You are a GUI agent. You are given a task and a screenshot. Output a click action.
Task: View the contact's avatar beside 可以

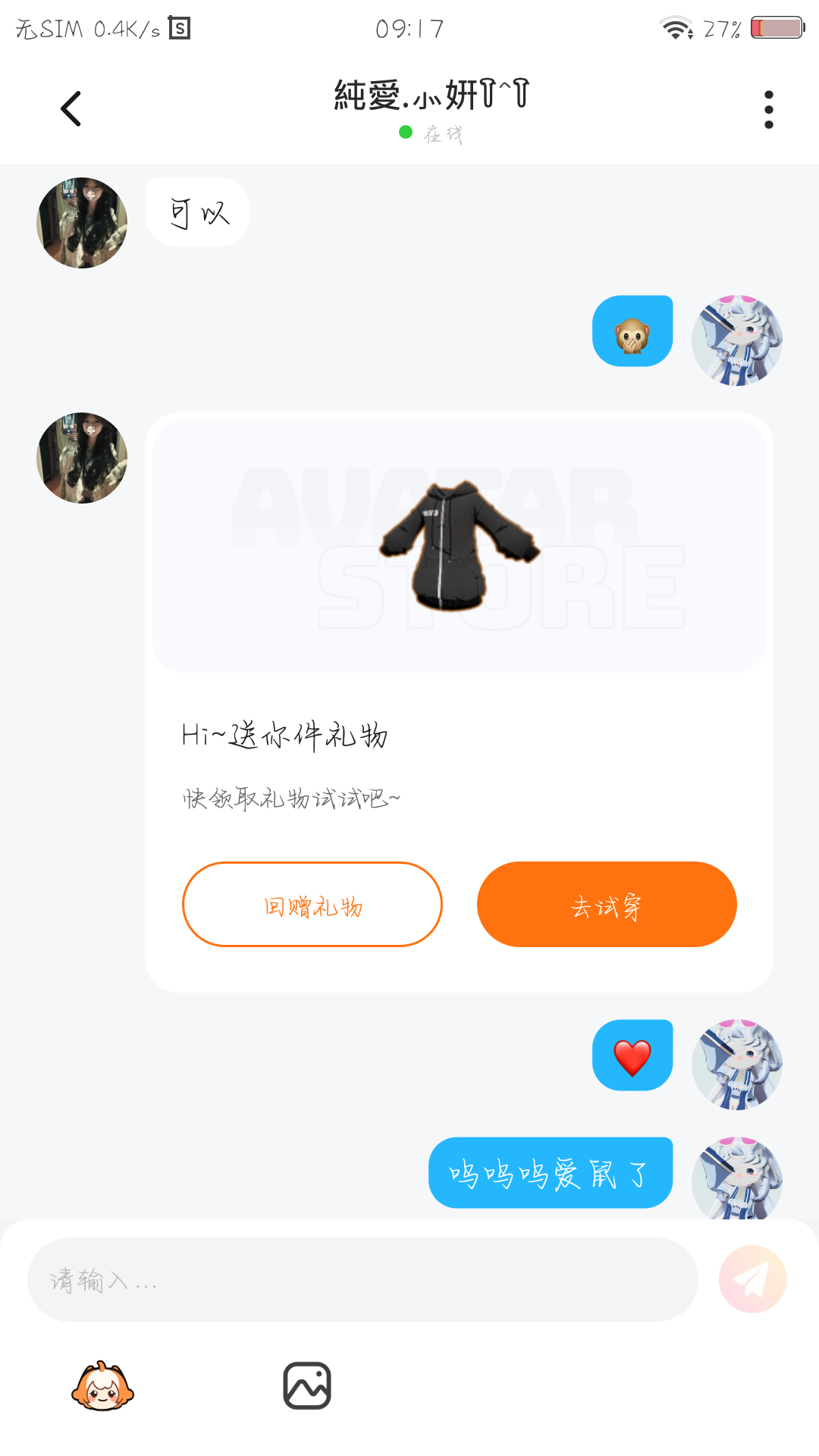(82, 223)
